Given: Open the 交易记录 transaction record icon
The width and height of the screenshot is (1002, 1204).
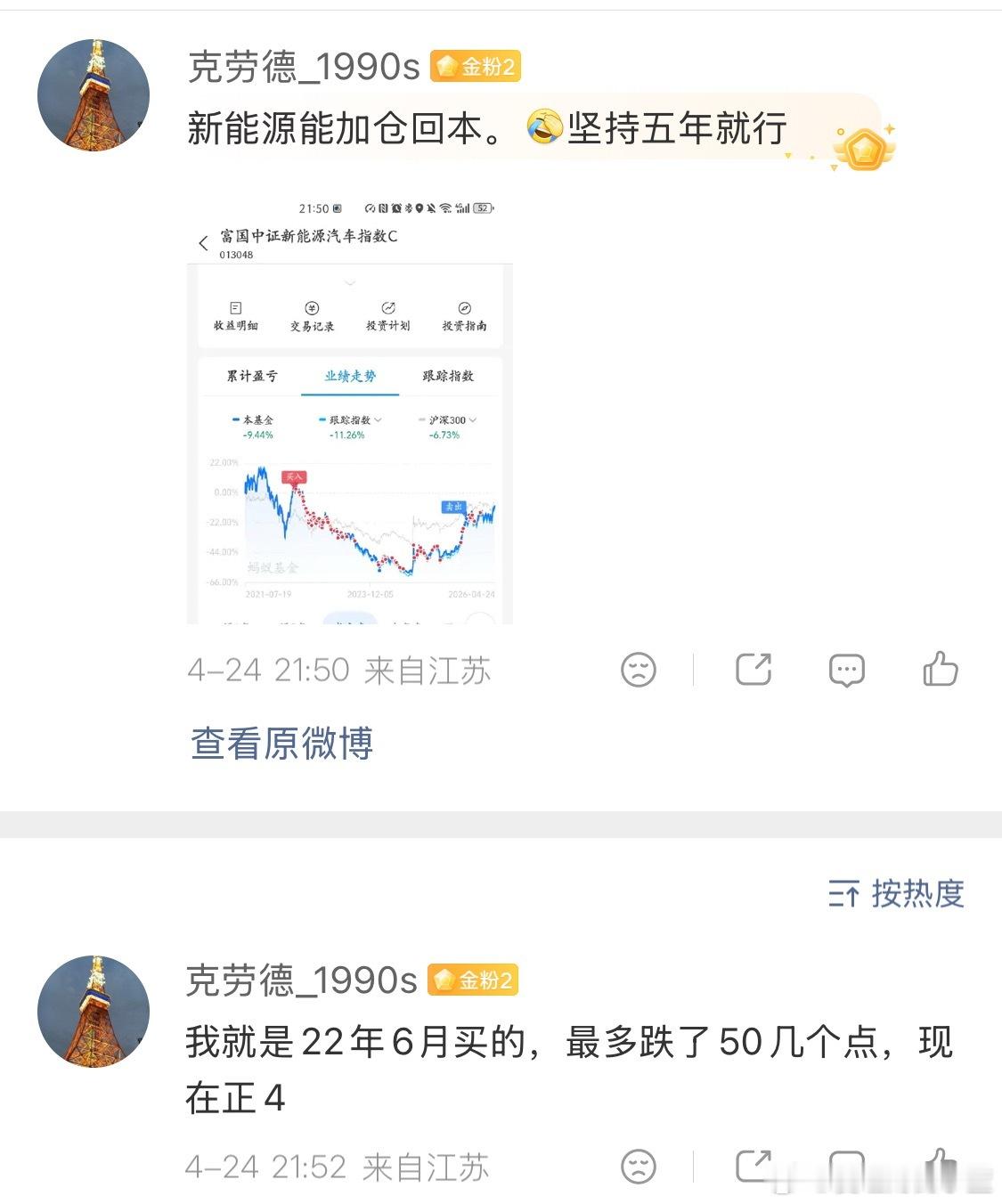Looking at the screenshot, I should pos(312,313).
